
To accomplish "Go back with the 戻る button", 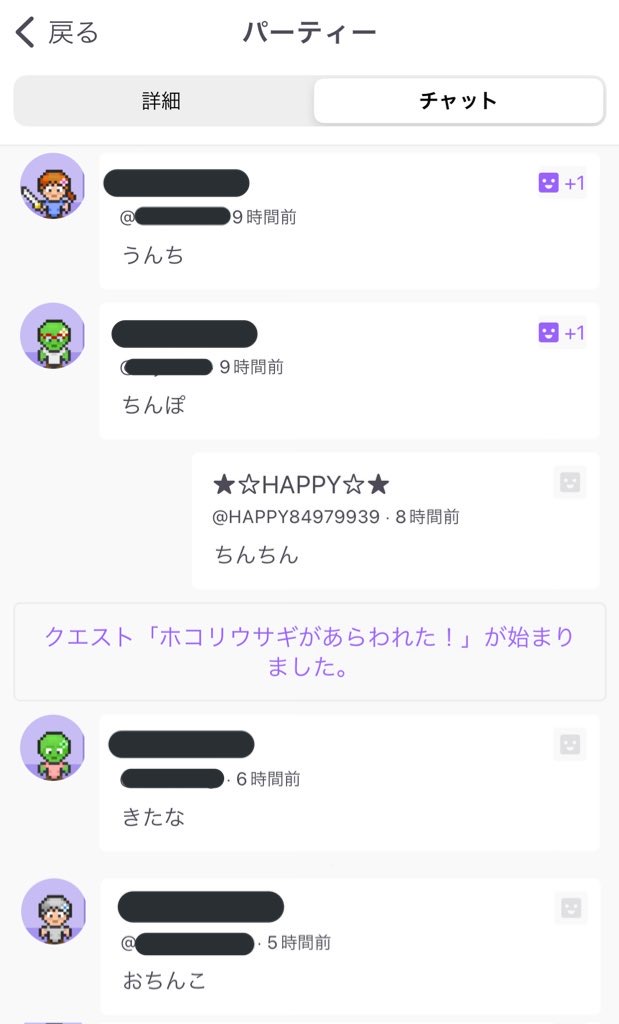I will 58,33.
